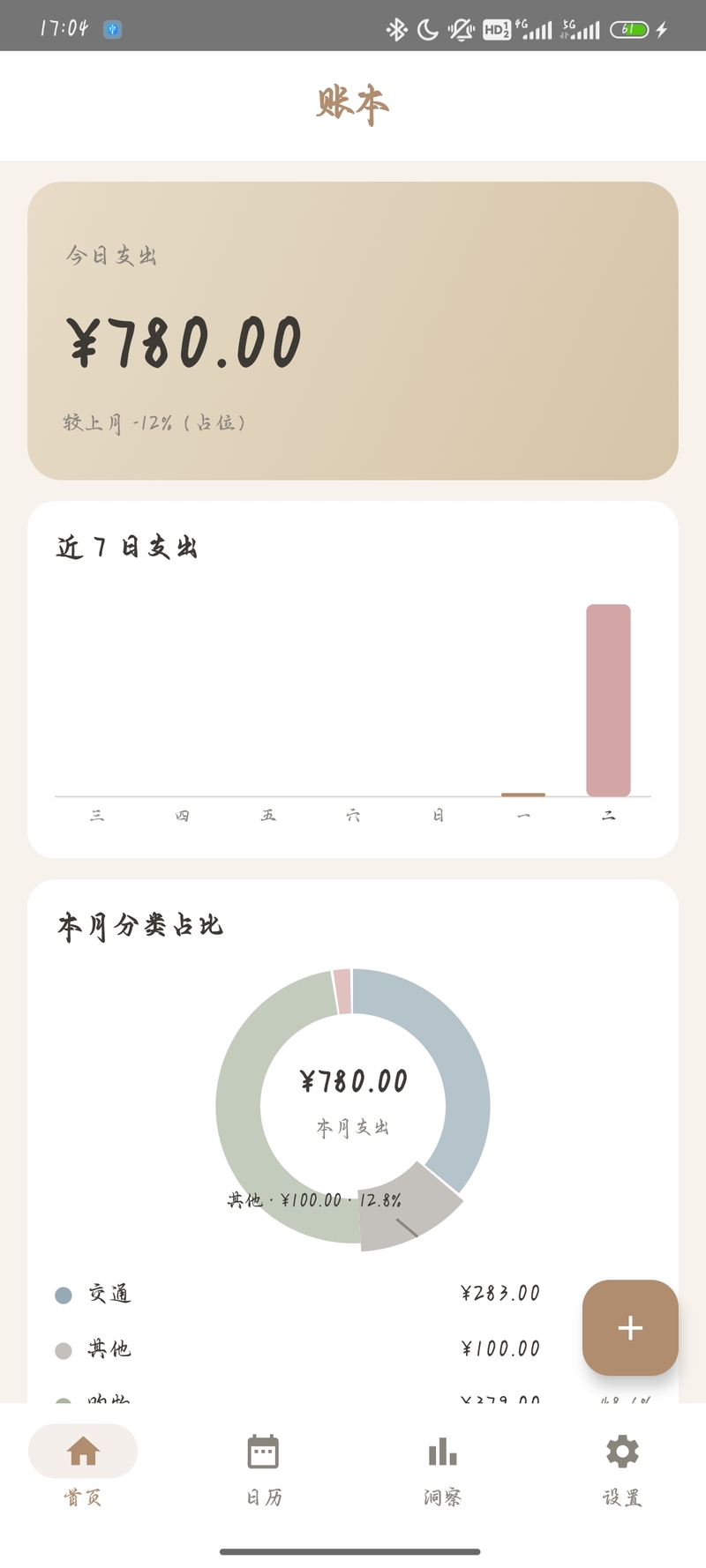The image size is (706, 1568).
Task: Tap Tuesday's (二) pink spending bar
Action: pos(608,700)
